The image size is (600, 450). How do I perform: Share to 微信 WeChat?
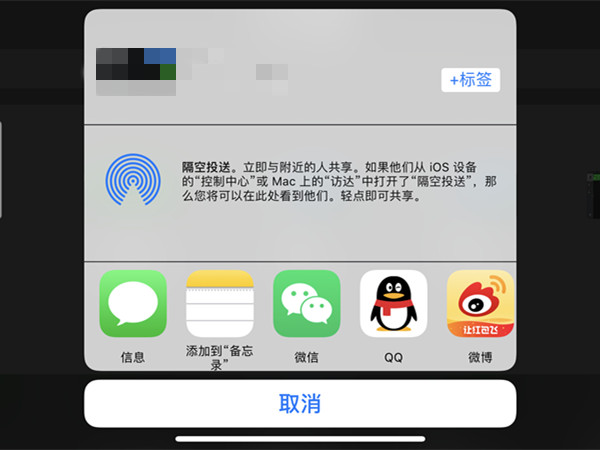pyautogui.click(x=306, y=304)
